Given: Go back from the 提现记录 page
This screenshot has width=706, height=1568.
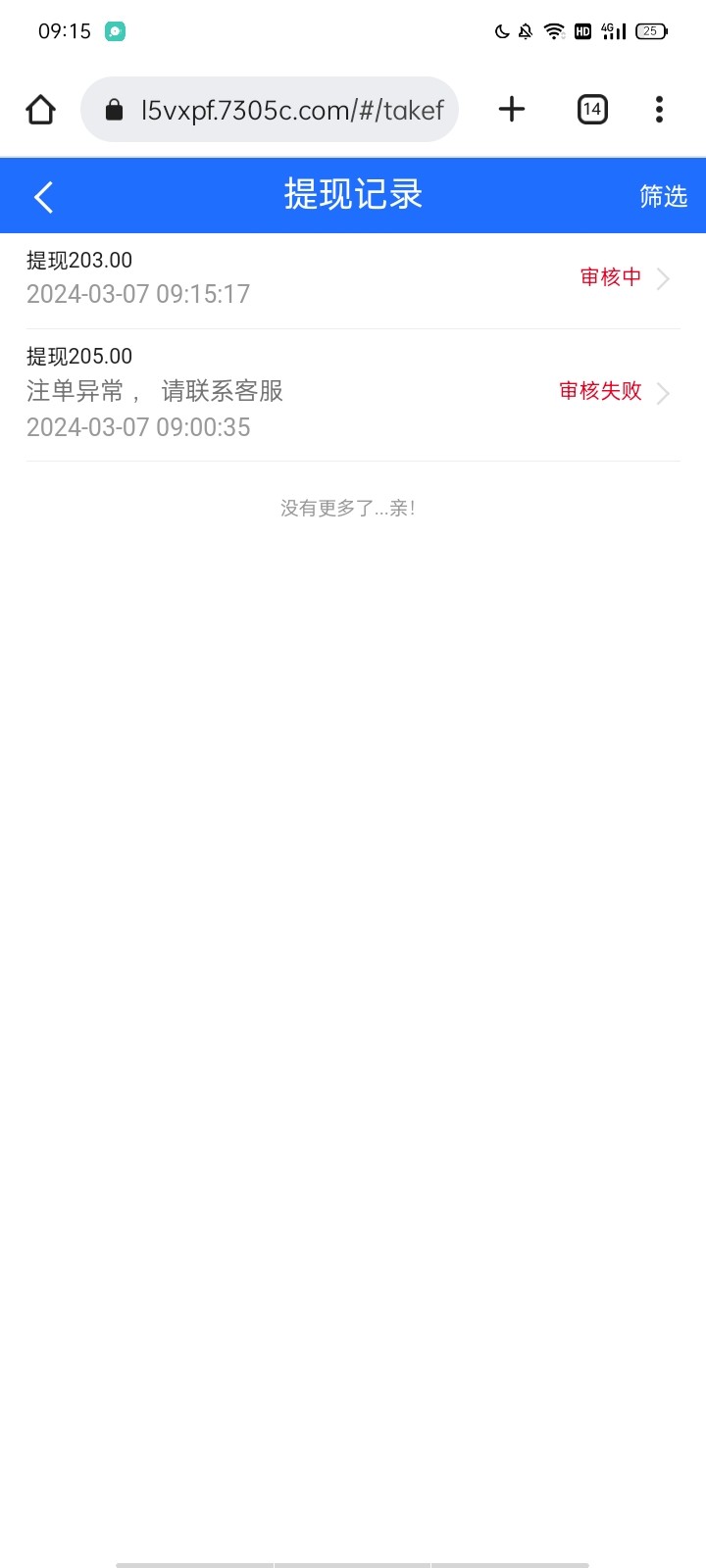Looking at the screenshot, I should click(43, 197).
